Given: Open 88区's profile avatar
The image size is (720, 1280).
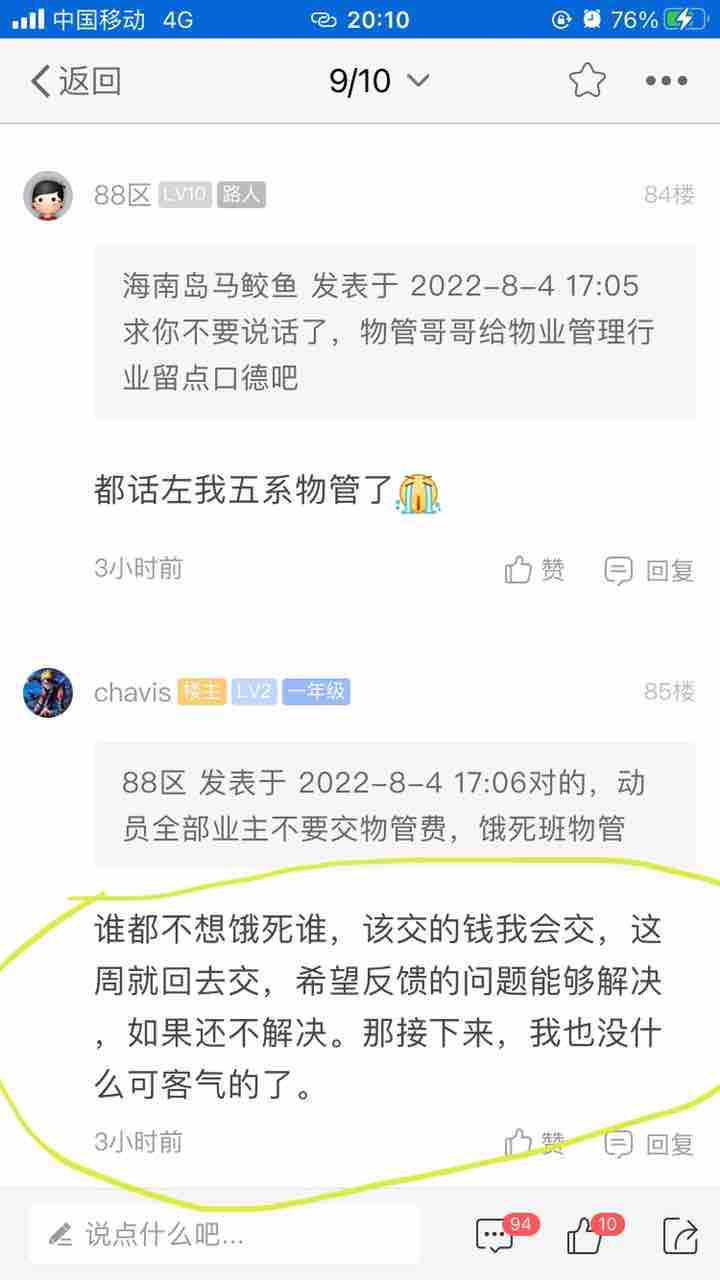Looking at the screenshot, I should [x=48, y=195].
